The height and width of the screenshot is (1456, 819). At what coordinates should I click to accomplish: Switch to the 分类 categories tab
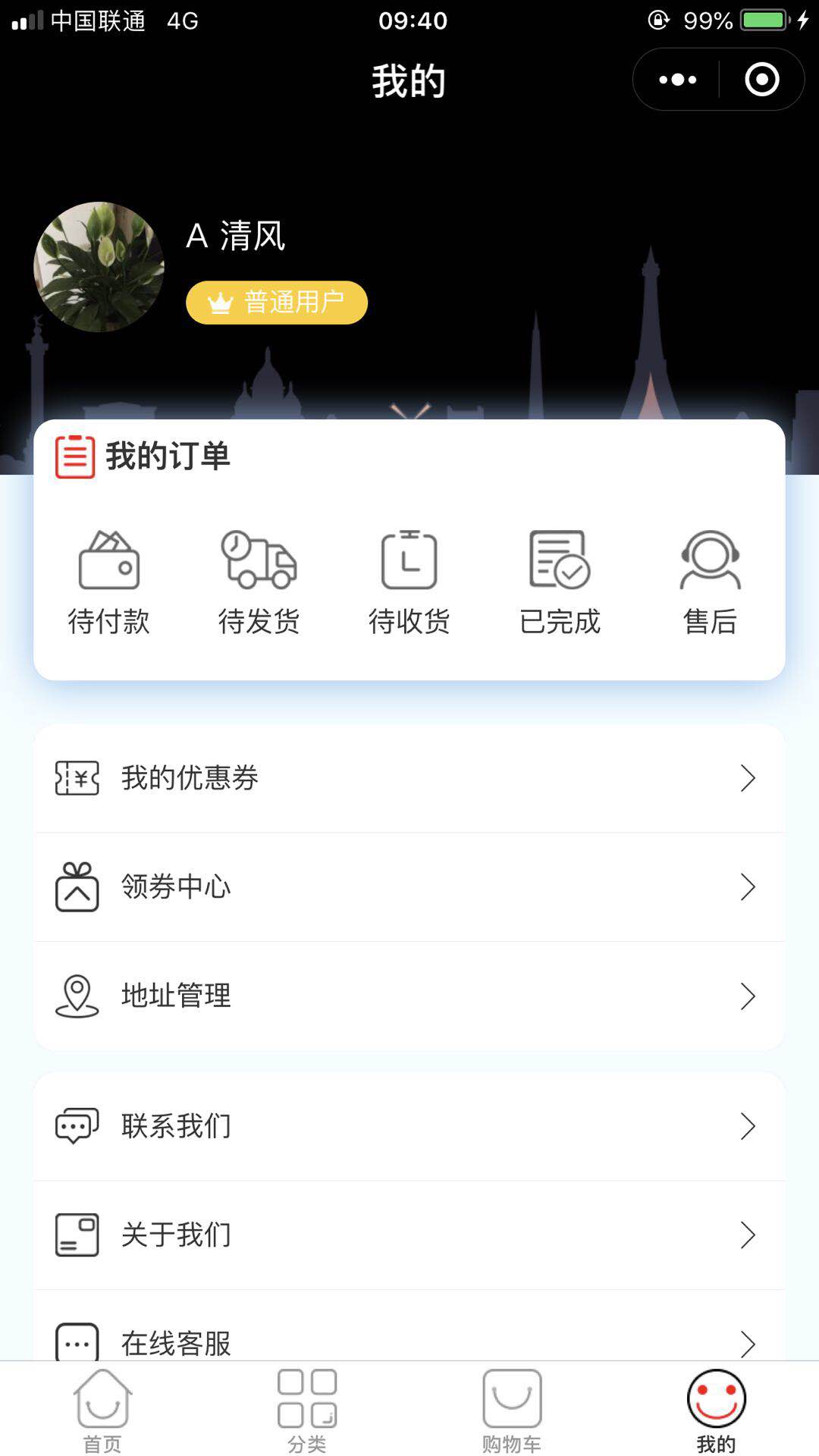(x=307, y=1410)
